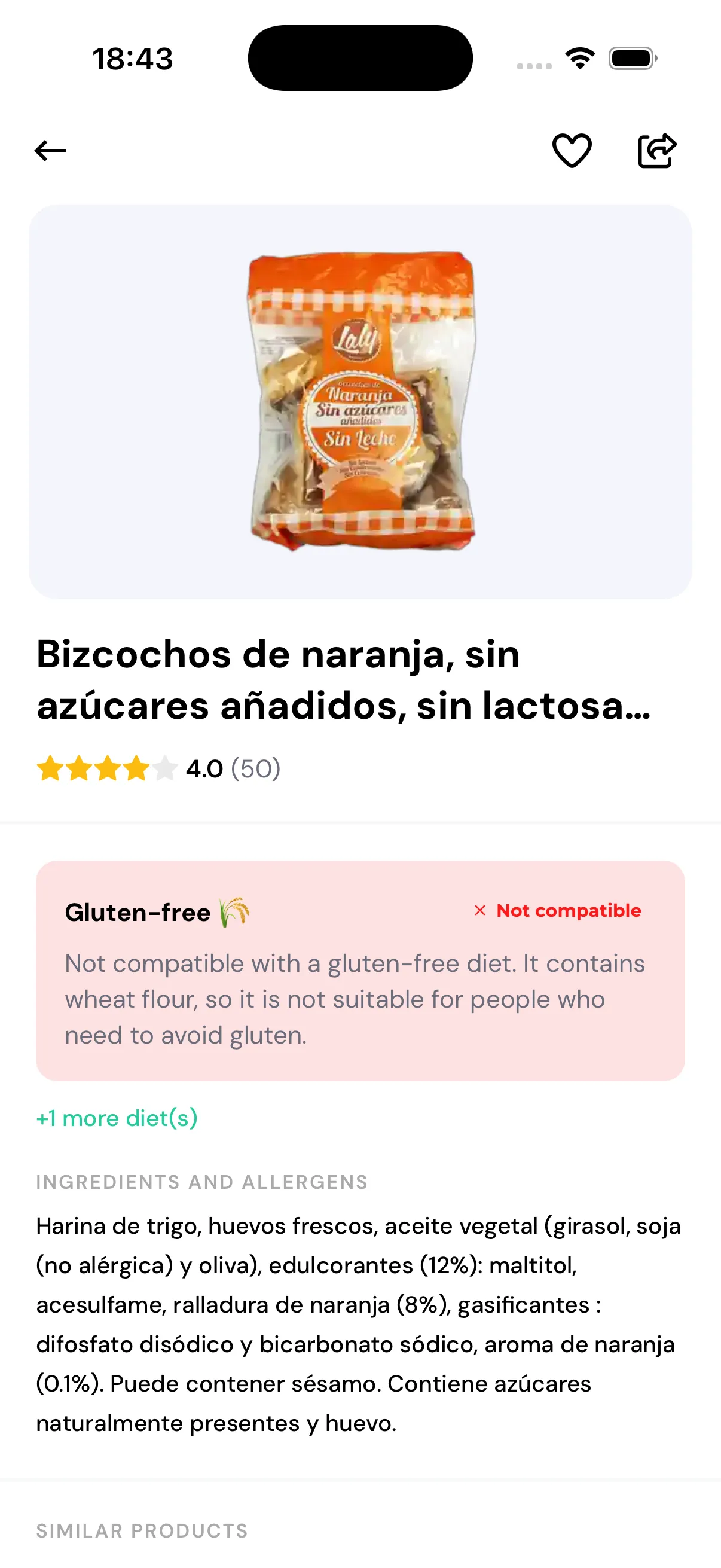The image size is (721, 1568).
Task: Add product to favorites with heart icon
Action: 572,150
